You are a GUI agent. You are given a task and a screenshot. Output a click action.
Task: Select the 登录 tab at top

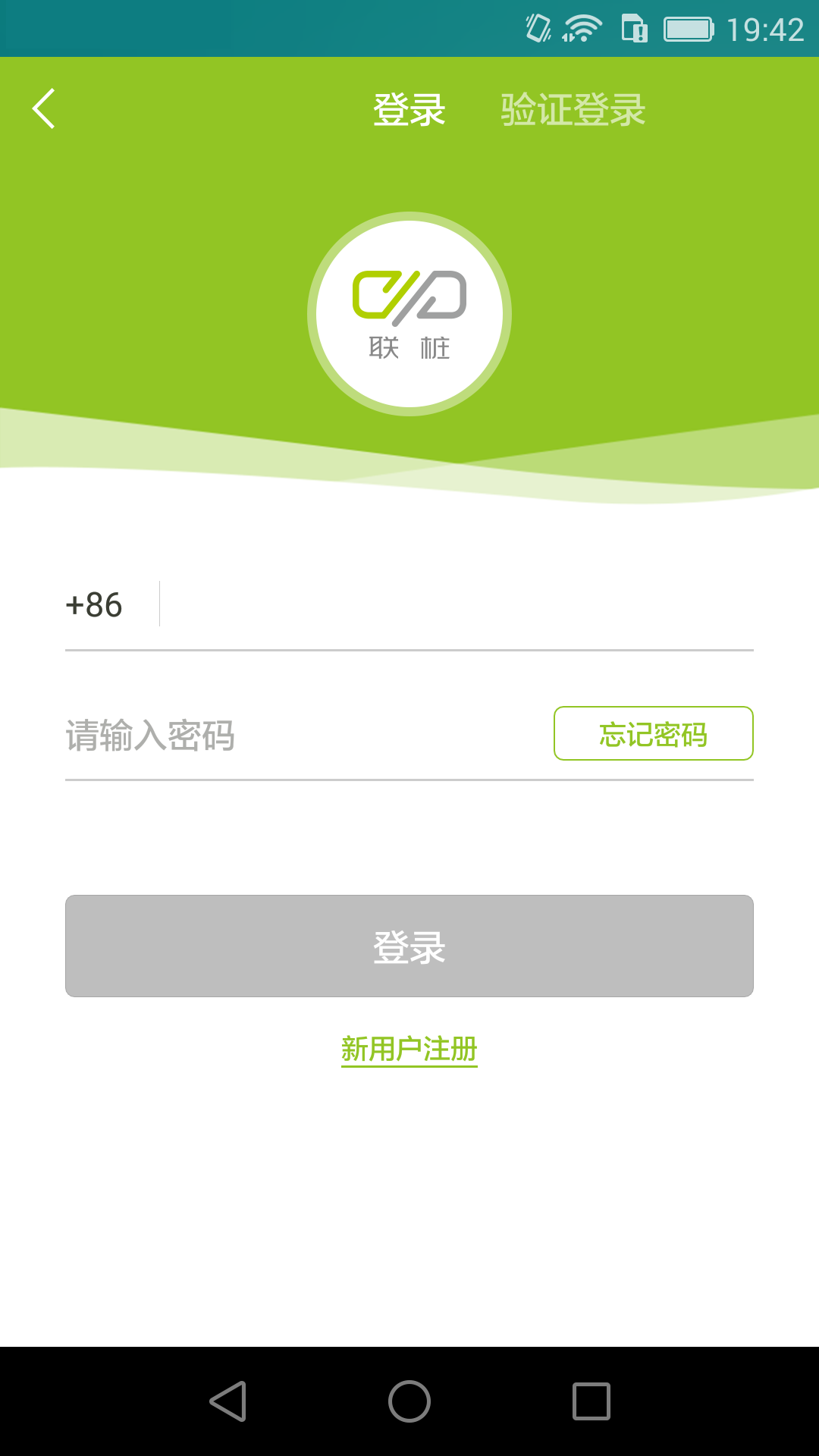tap(409, 108)
